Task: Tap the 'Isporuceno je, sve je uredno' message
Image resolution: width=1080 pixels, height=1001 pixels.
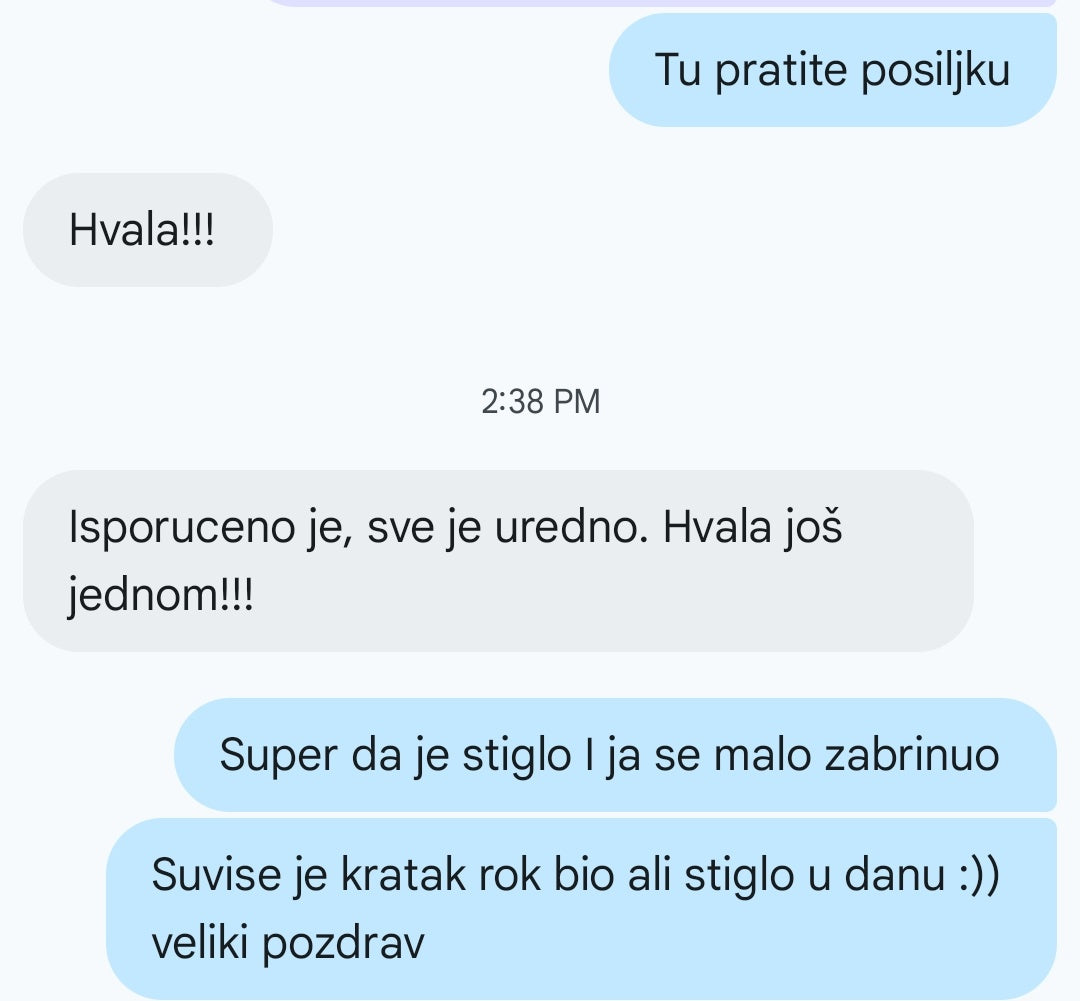Action: 497,561
